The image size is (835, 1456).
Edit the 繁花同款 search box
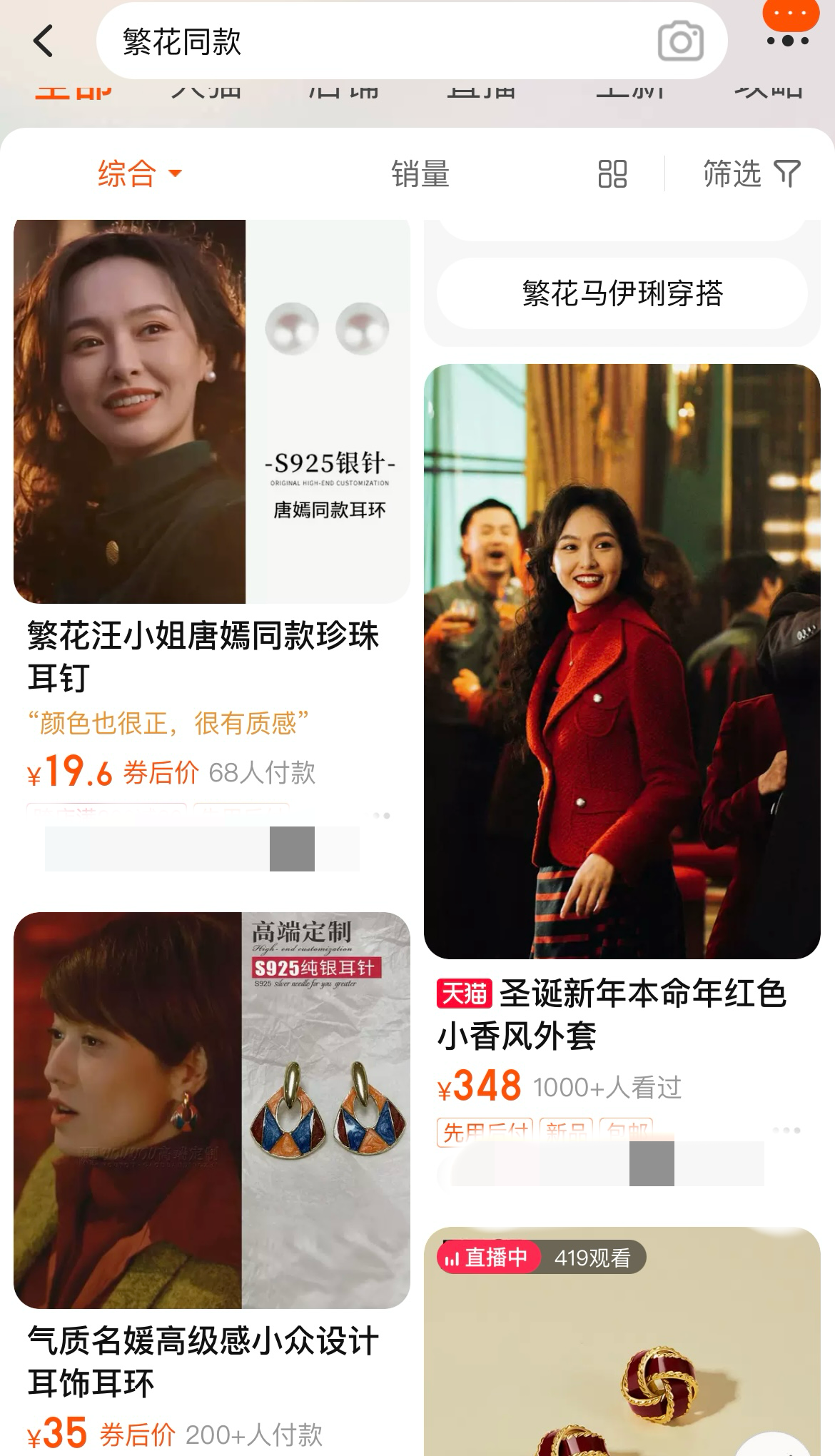pyautogui.click(x=371, y=41)
